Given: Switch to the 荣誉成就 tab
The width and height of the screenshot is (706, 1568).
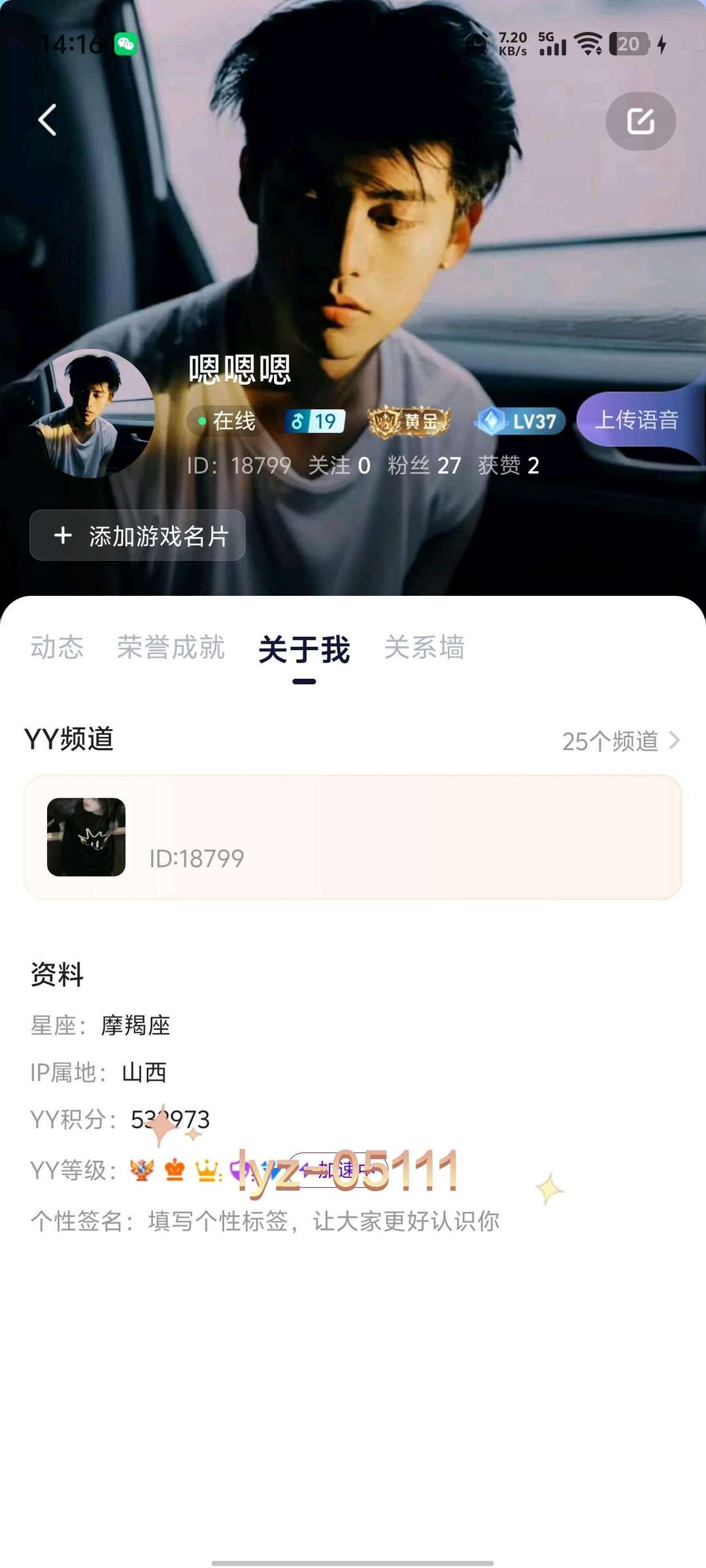Looking at the screenshot, I should tap(171, 647).
